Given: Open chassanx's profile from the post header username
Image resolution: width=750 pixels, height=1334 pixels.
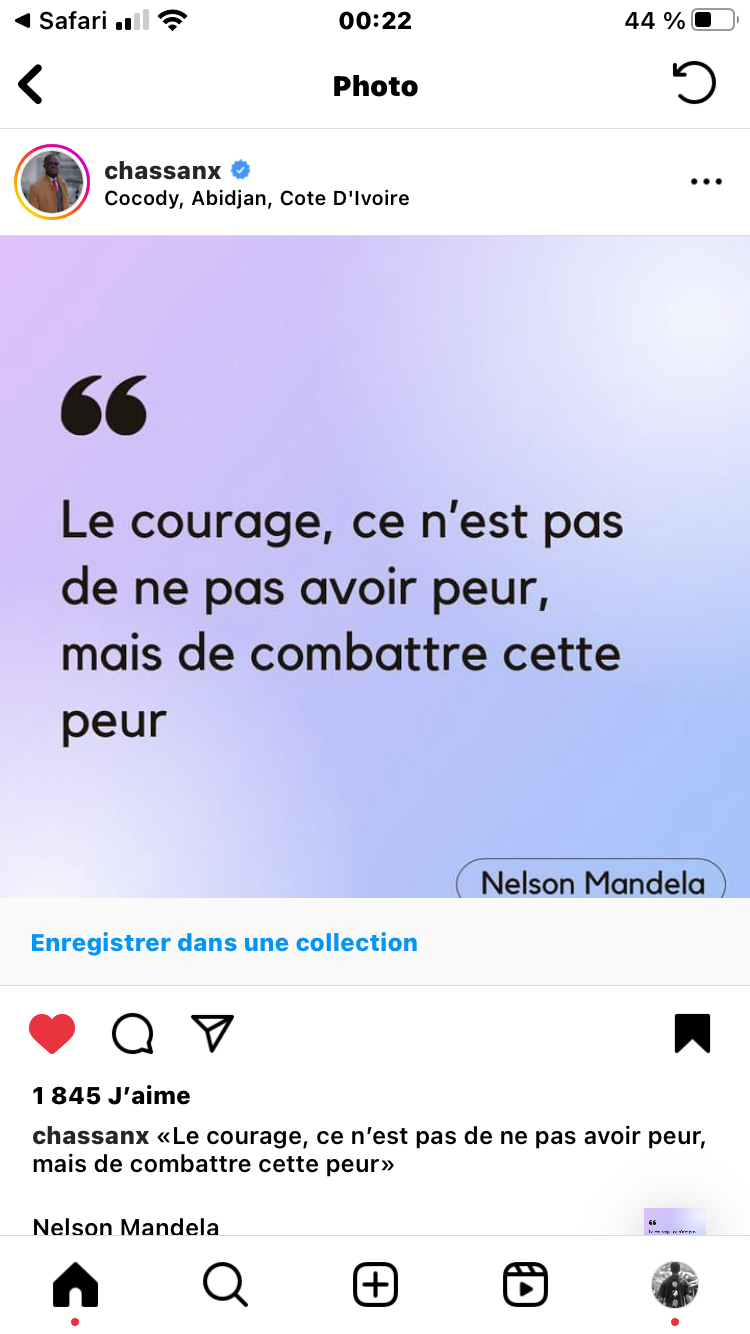Looking at the screenshot, I should click(x=163, y=170).
